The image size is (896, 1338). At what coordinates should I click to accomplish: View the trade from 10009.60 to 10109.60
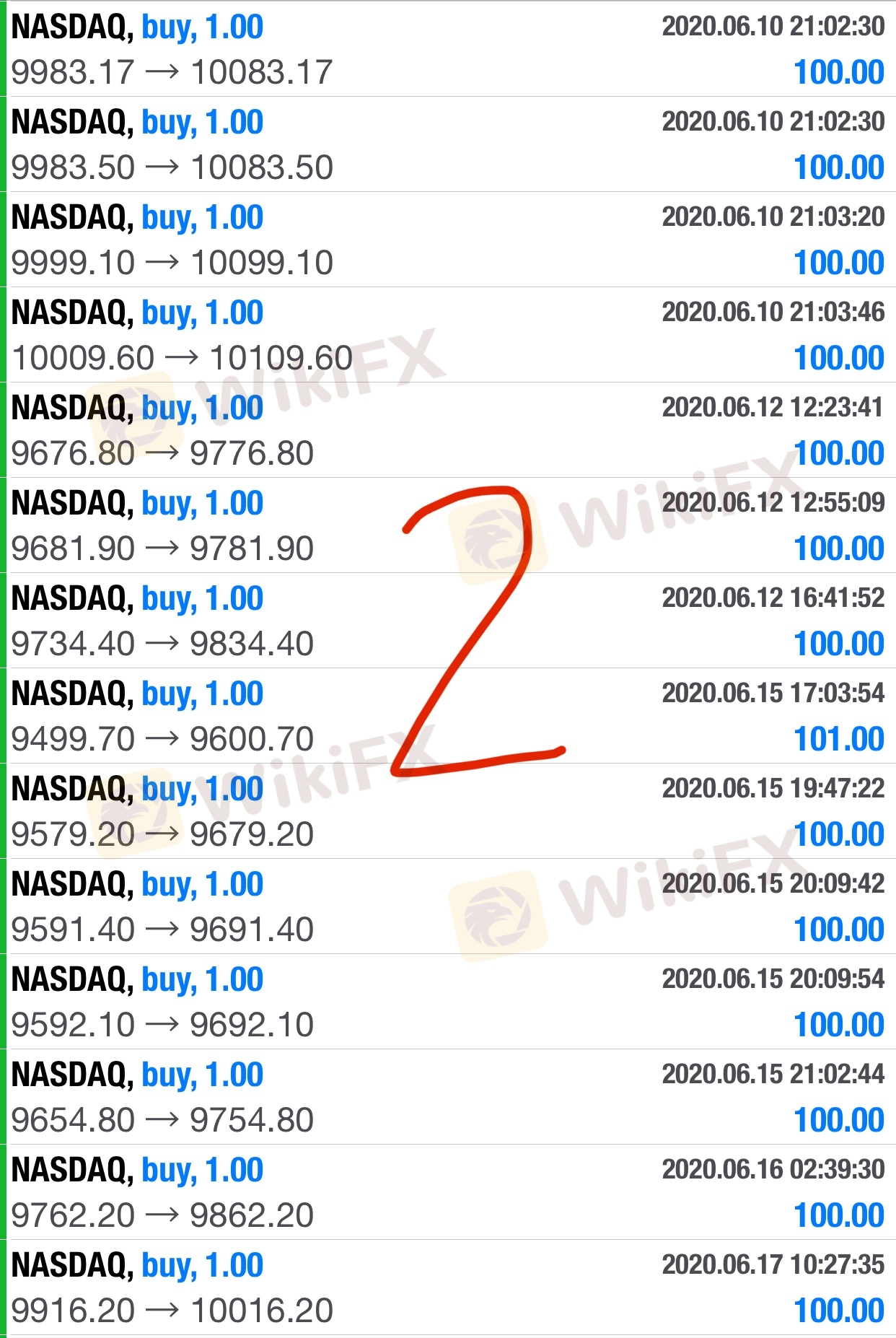pyautogui.click(x=447, y=335)
